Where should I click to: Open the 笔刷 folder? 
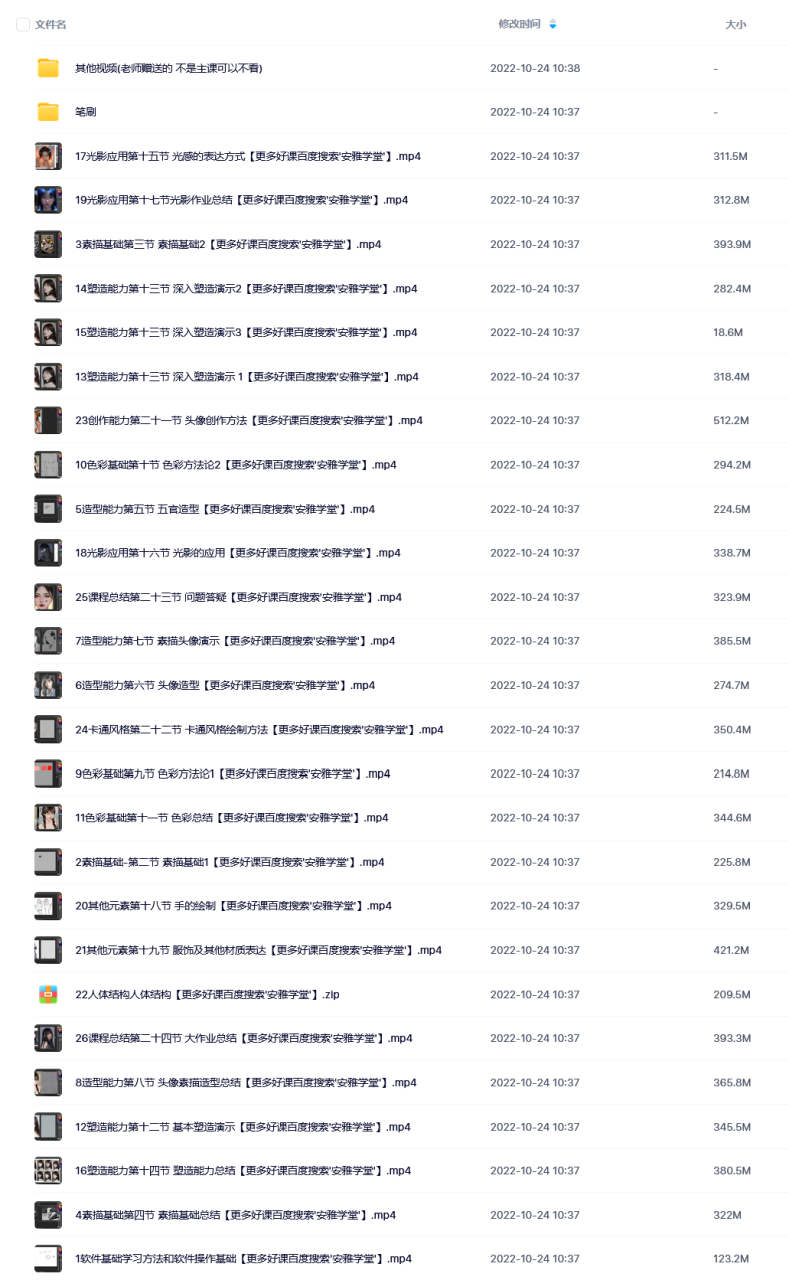click(x=86, y=112)
